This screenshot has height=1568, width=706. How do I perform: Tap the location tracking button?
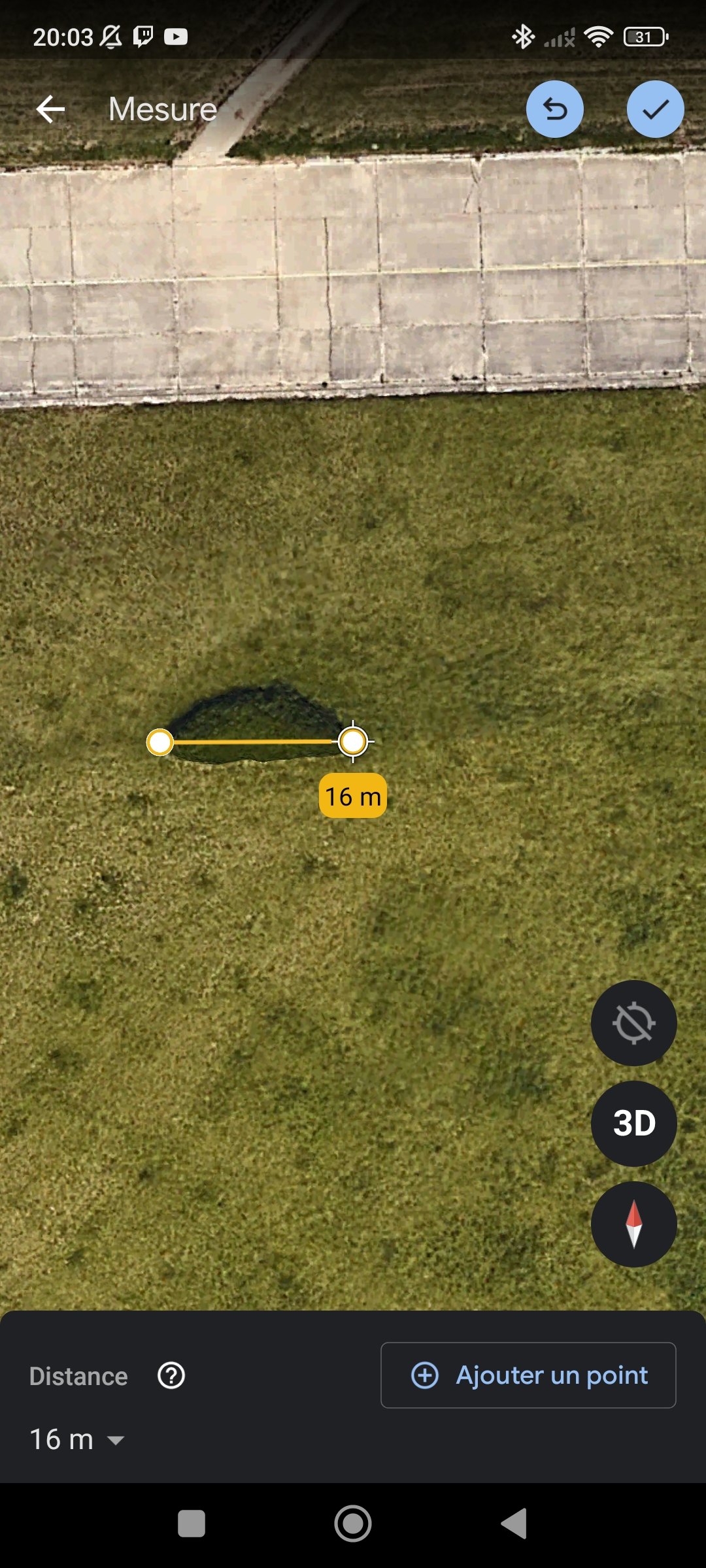[x=633, y=1023]
